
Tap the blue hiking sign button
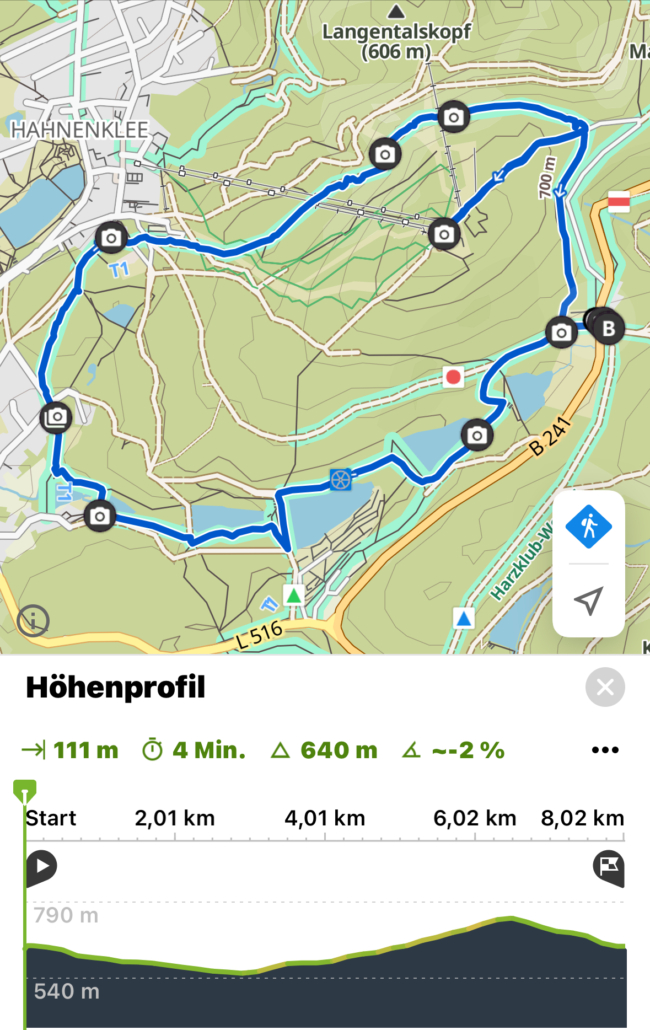589,526
